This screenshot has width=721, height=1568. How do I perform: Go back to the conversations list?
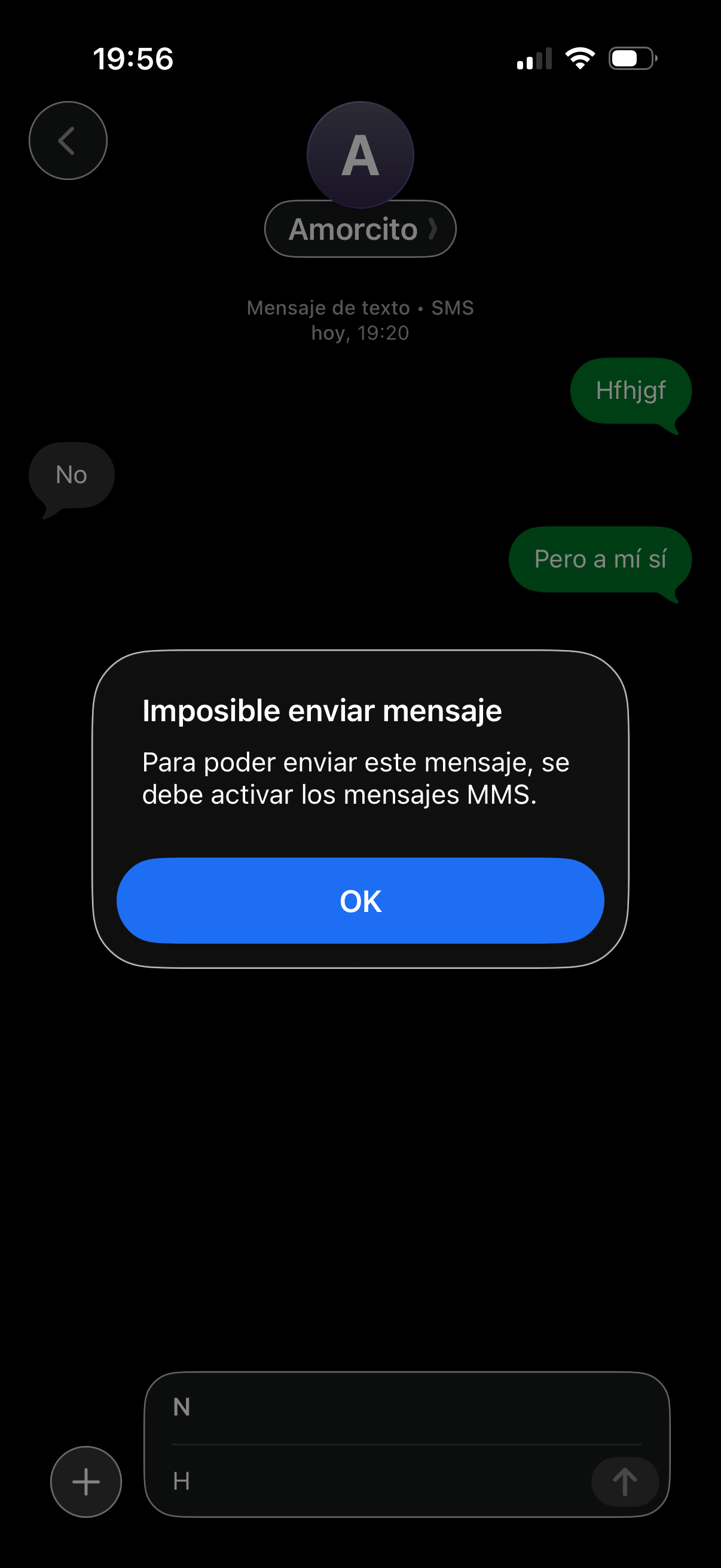[x=68, y=141]
